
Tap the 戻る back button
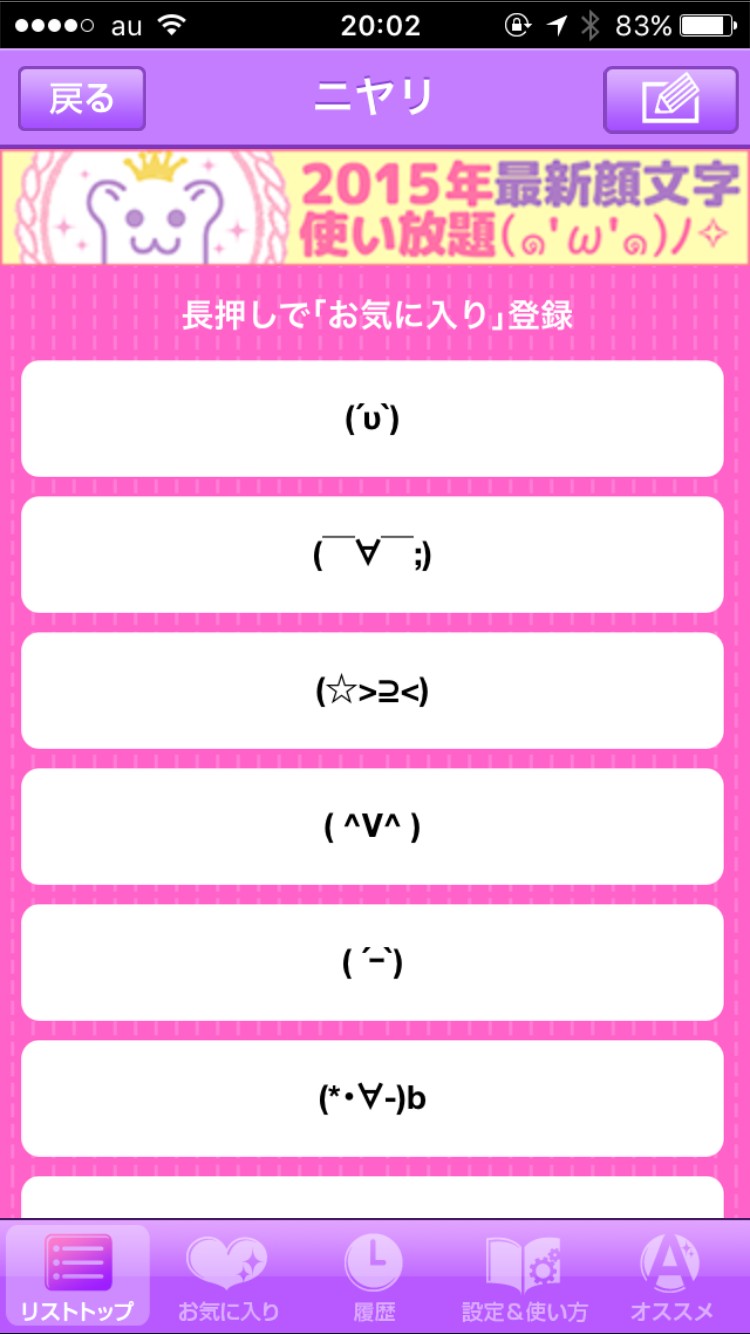[x=82, y=99]
